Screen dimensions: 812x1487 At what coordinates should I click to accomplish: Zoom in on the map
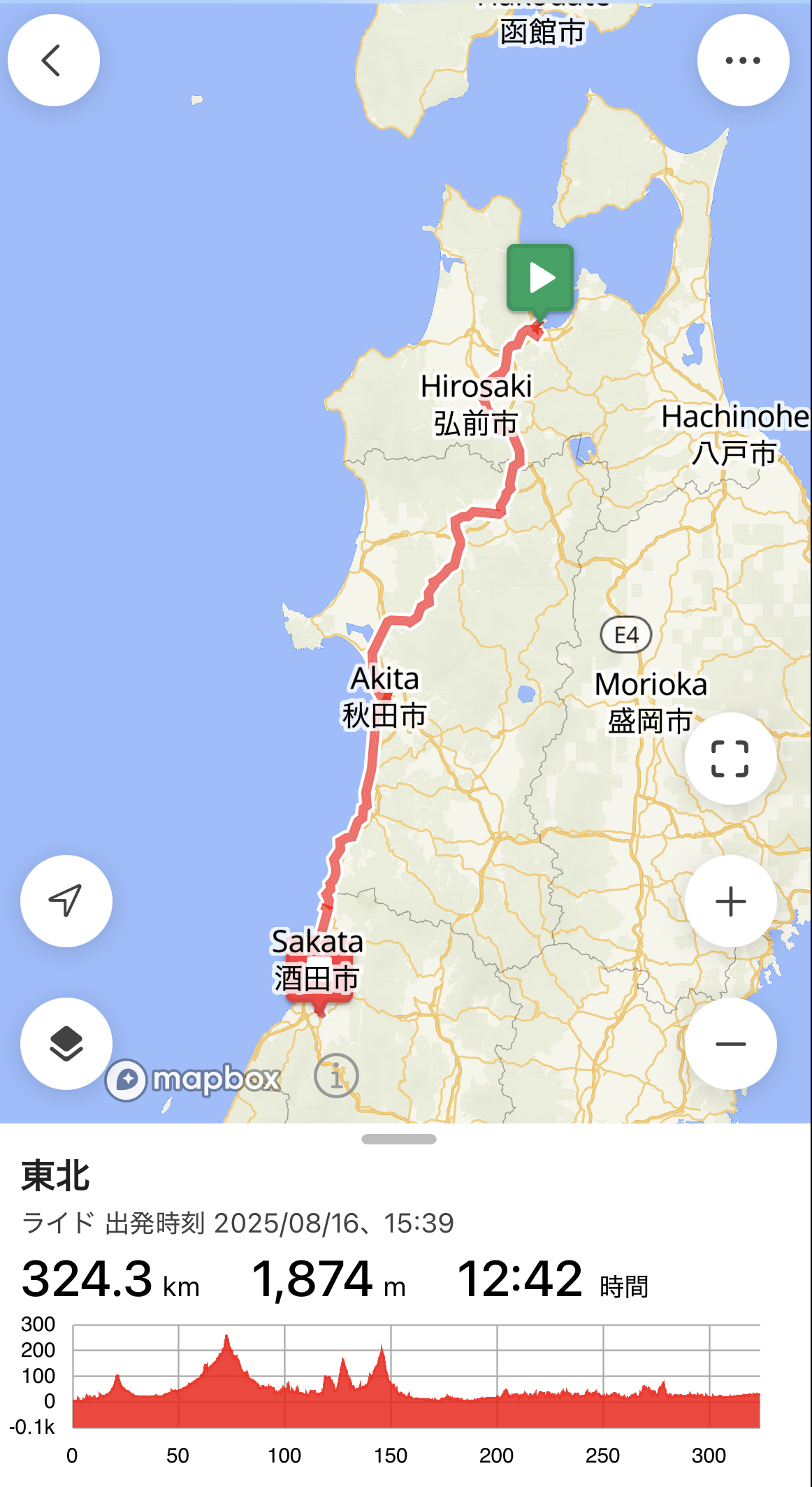[x=730, y=901]
